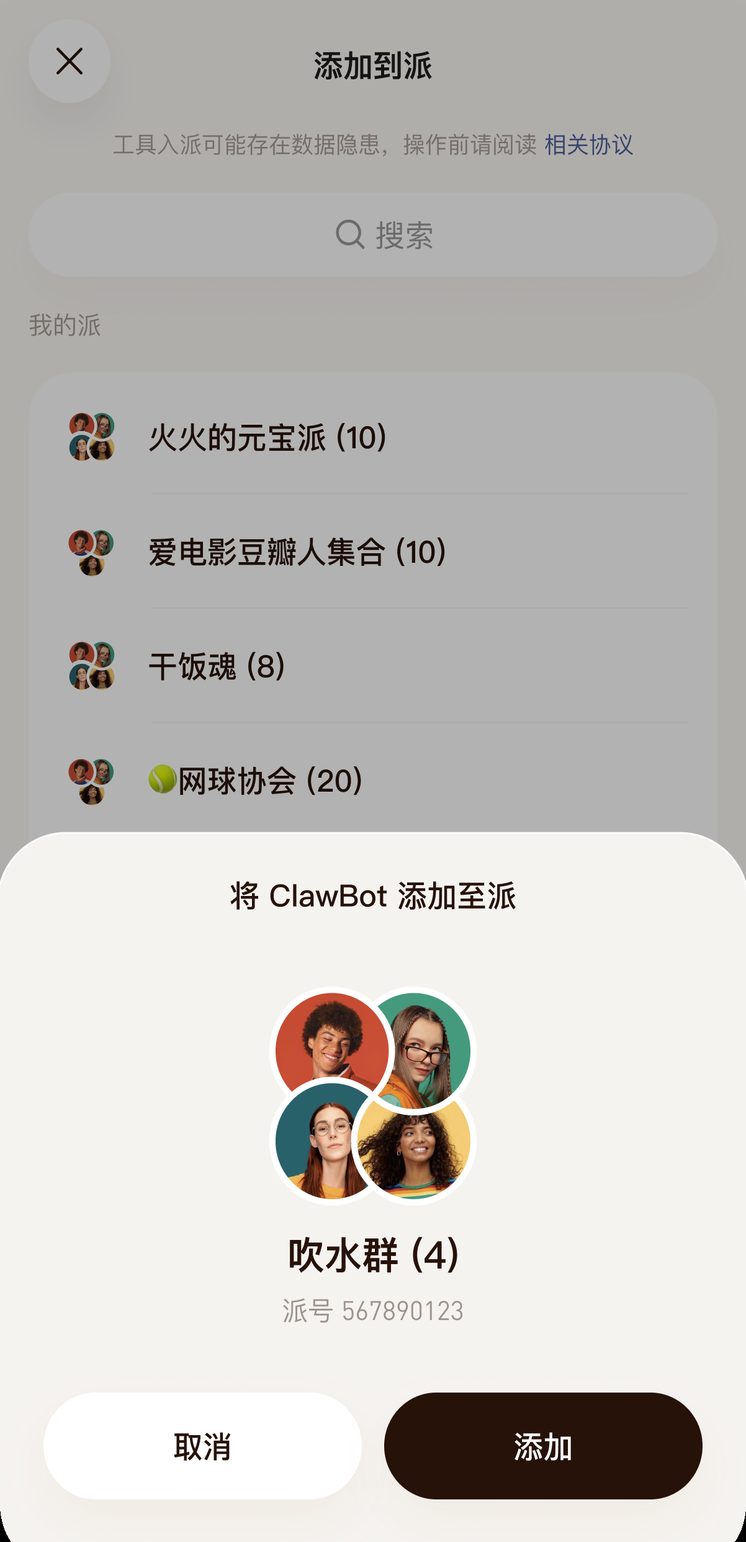Open the 火火的元宝派 group avatar
Image resolution: width=746 pixels, height=1542 pixels.
91,437
